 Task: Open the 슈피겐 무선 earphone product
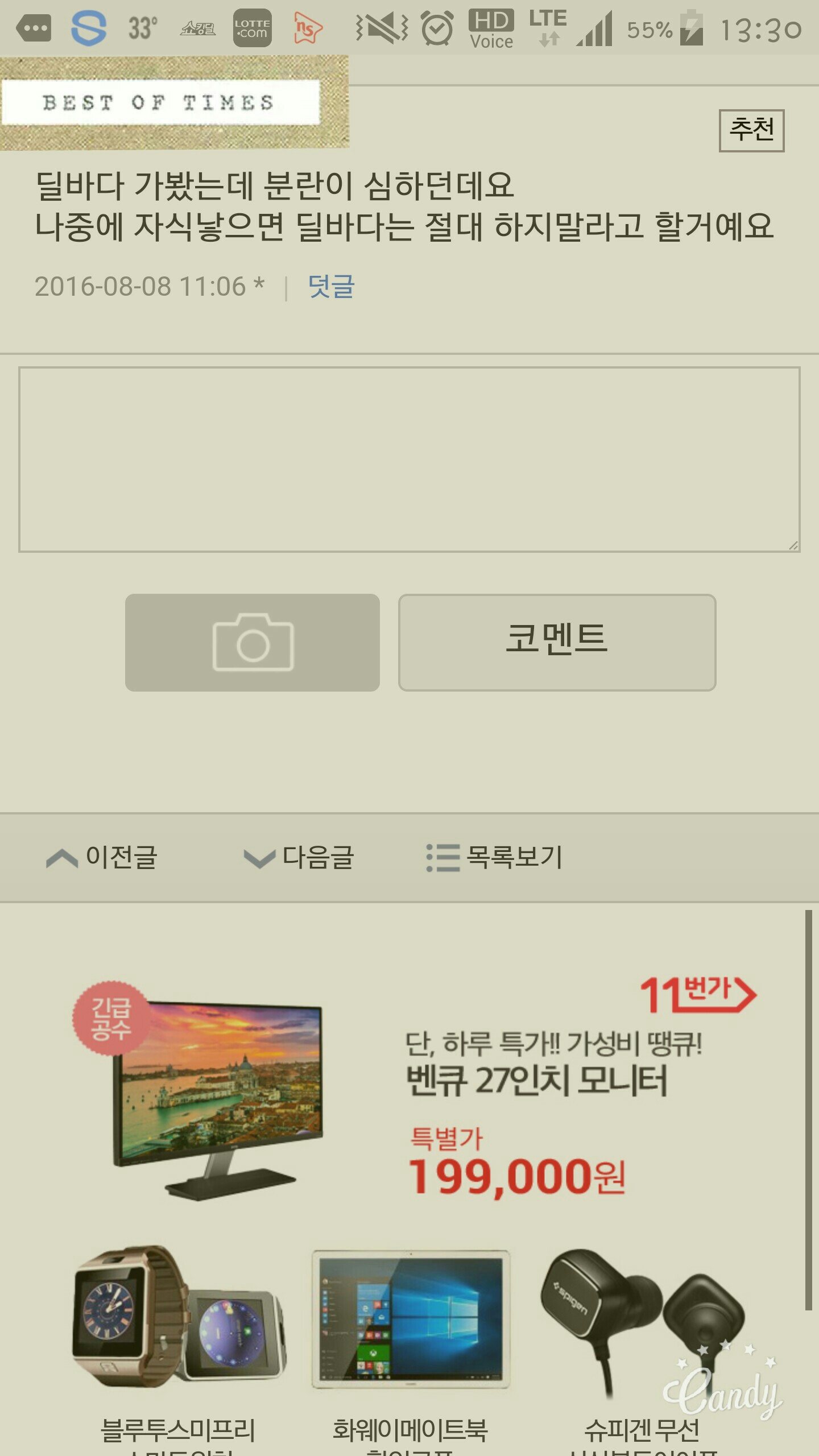643,1348
